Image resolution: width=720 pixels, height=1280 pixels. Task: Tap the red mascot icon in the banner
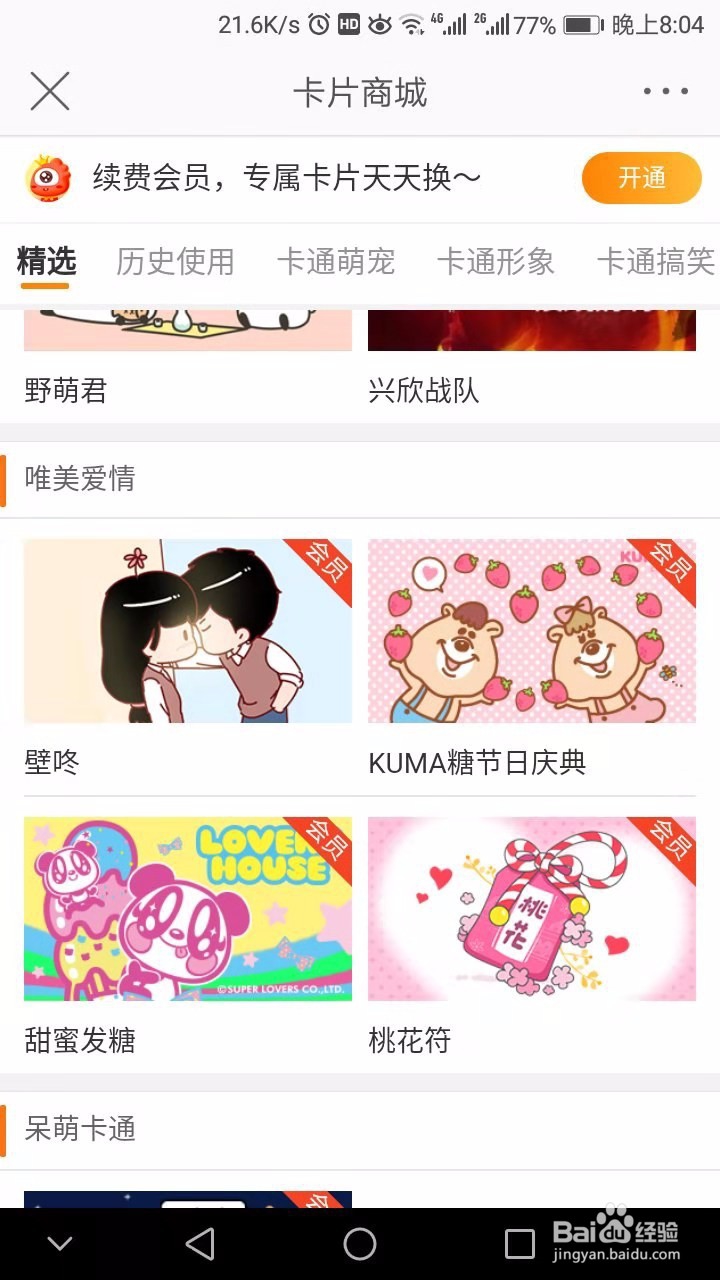(x=47, y=176)
